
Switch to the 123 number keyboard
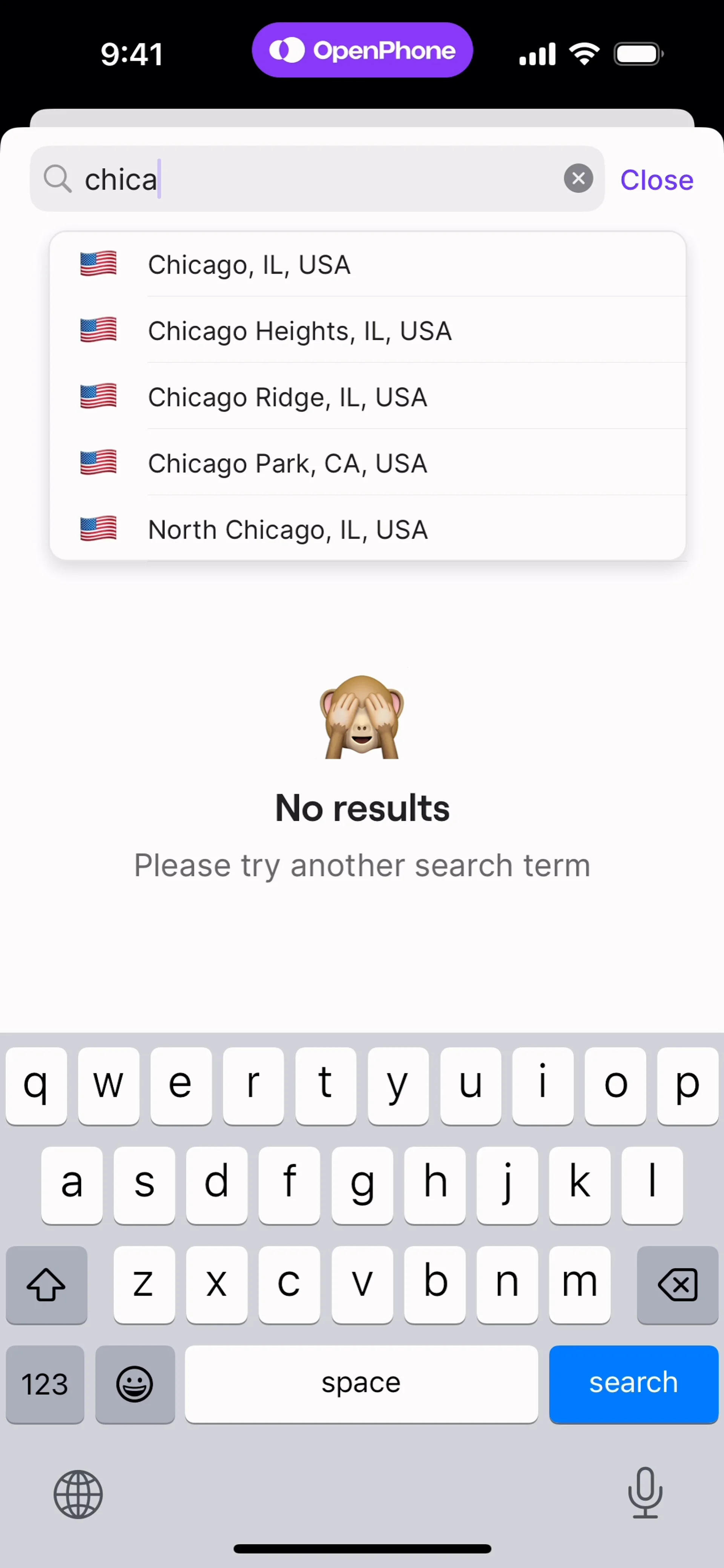pyautogui.click(x=45, y=1384)
